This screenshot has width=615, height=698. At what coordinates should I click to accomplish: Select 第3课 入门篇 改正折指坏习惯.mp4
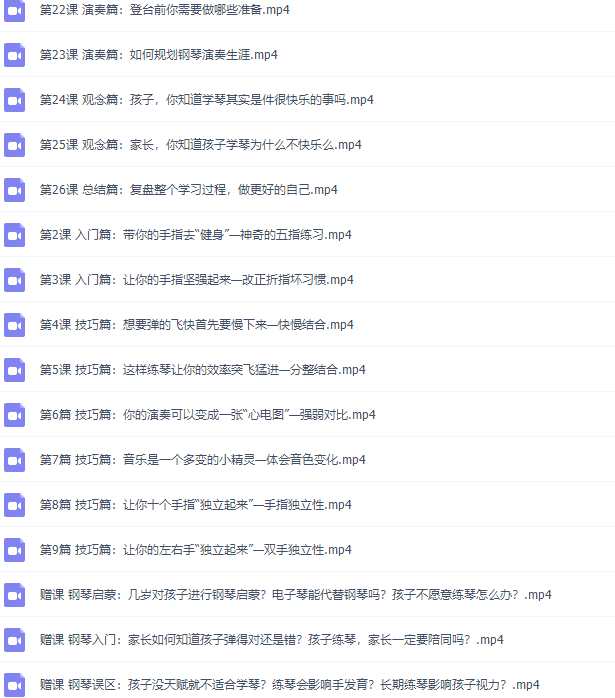click(196, 279)
